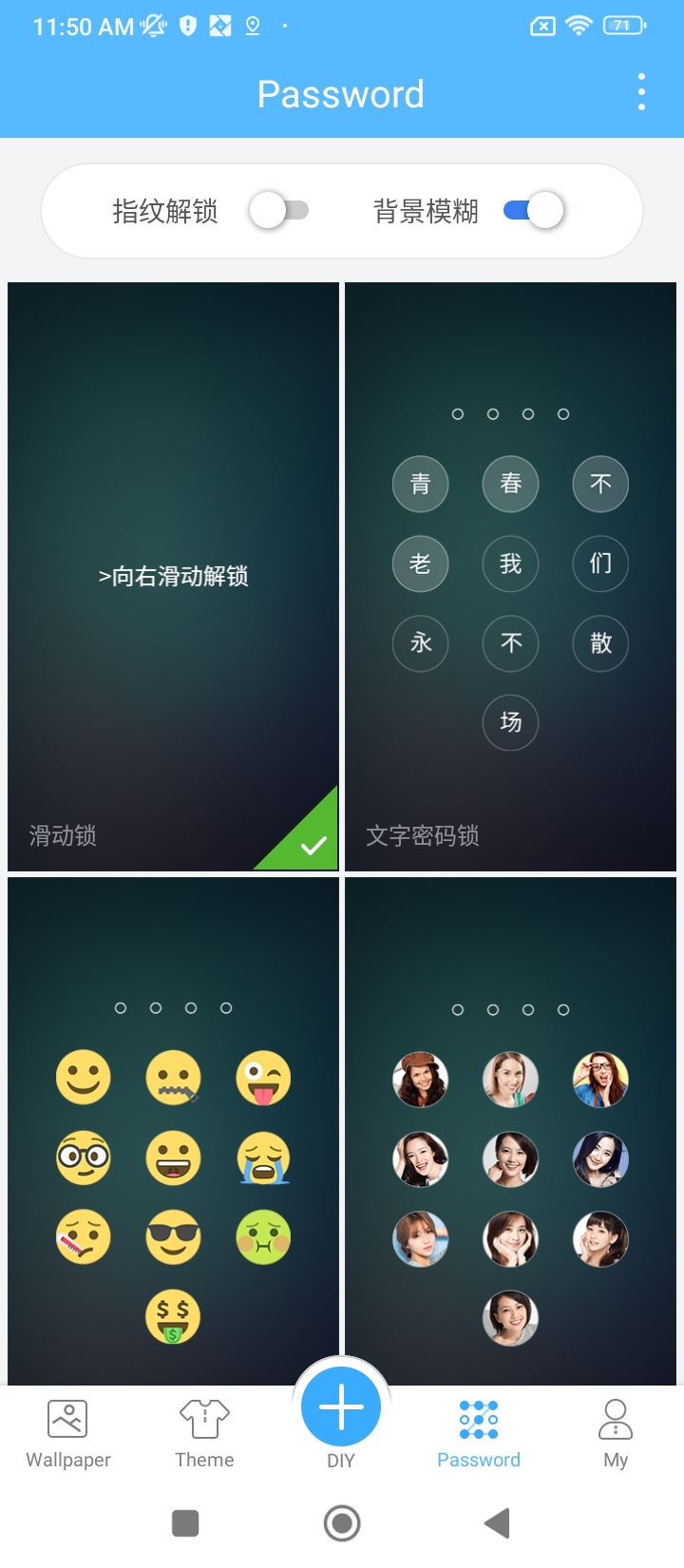
Task: Open the three-dot overflow menu
Action: pyautogui.click(x=642, y=92)
